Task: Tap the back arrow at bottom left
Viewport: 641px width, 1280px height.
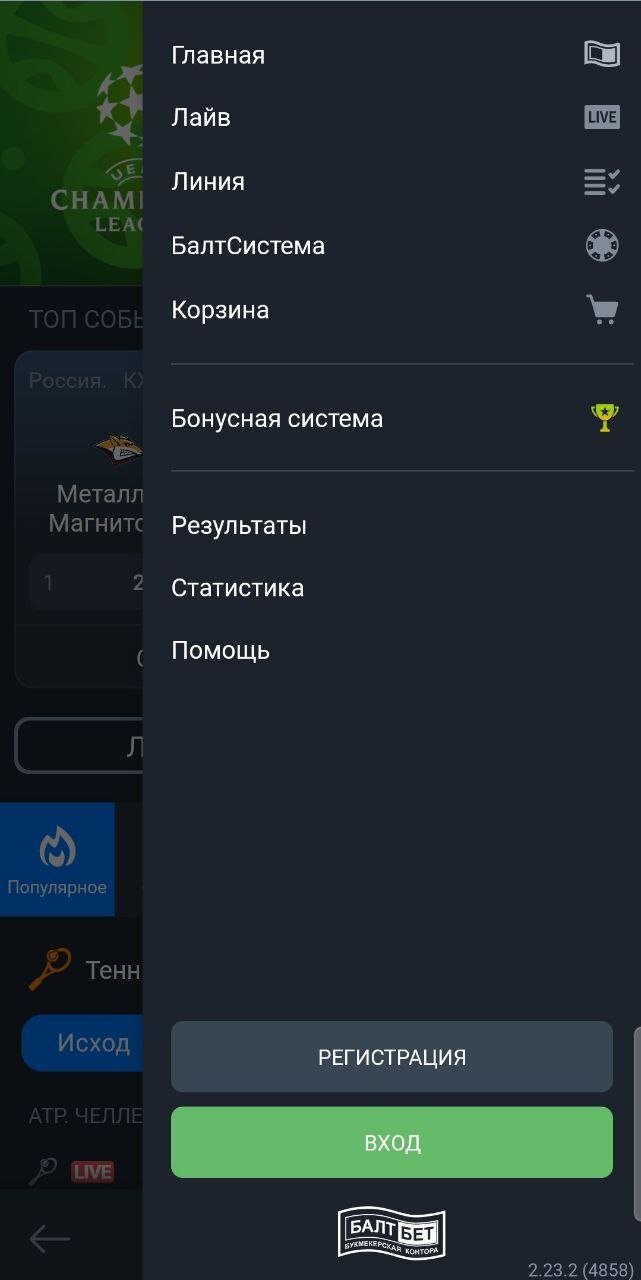Action: (49, 1239)
